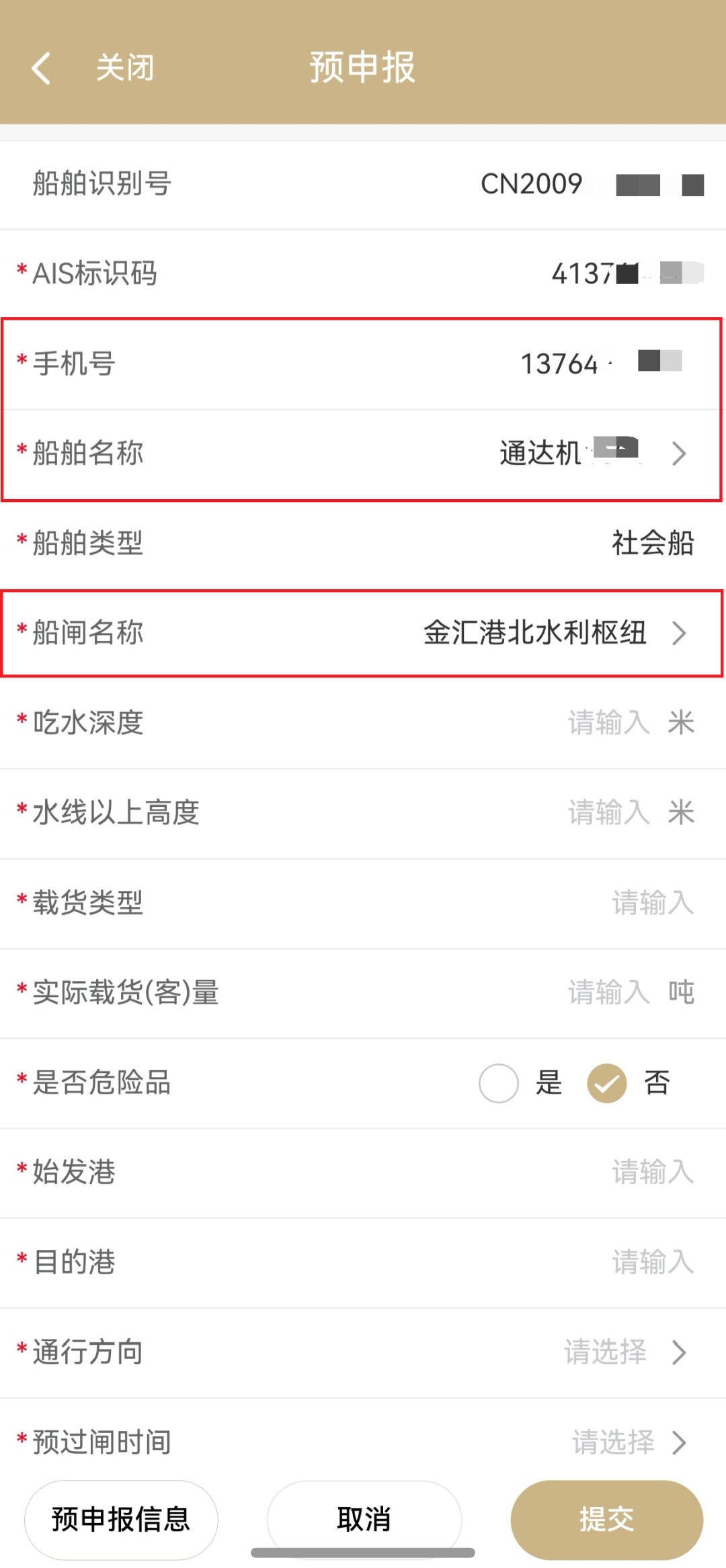Go back using the arrow icon
Screen dimensions: 726x1568
42,69
